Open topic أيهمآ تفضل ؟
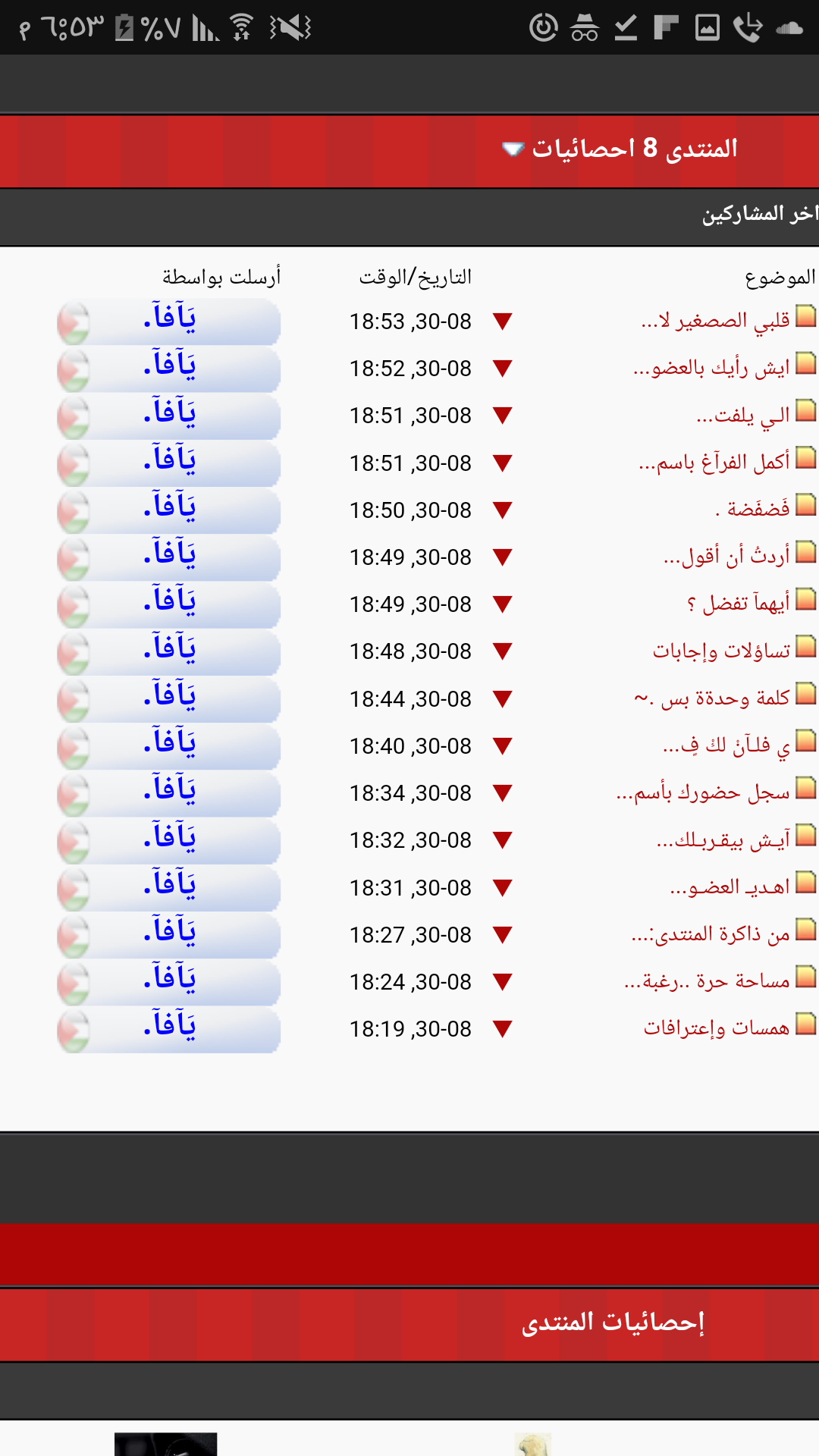 [739, 604]
